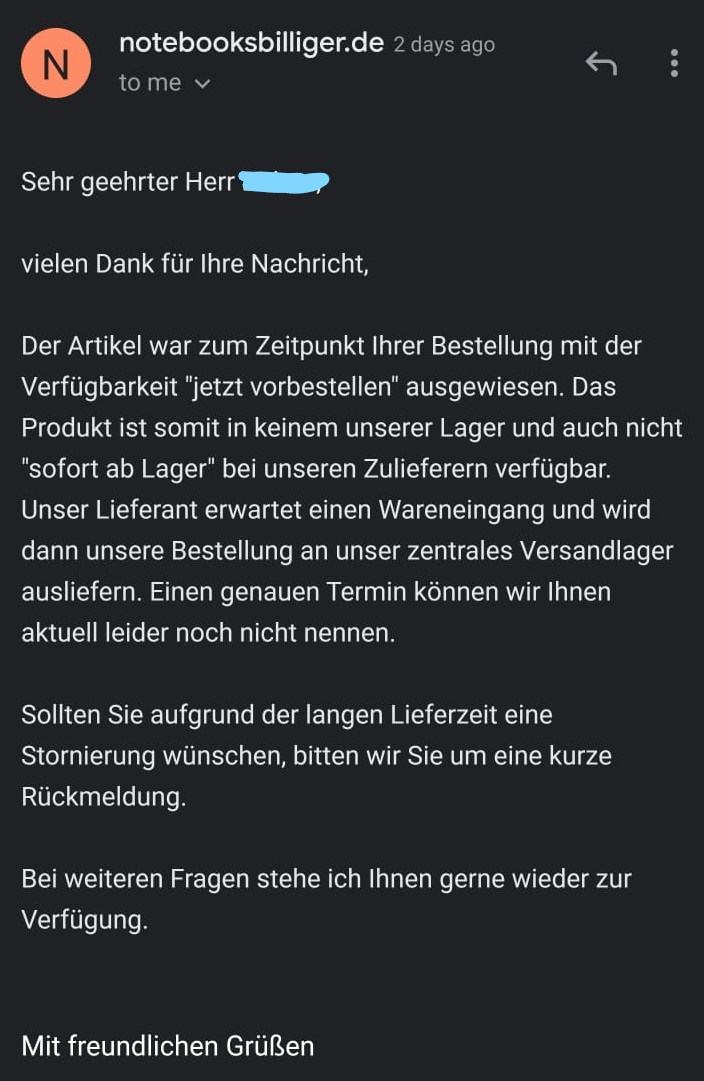Open the email overflow menu
Screen dimensions: 704x1081
[674, 63]
